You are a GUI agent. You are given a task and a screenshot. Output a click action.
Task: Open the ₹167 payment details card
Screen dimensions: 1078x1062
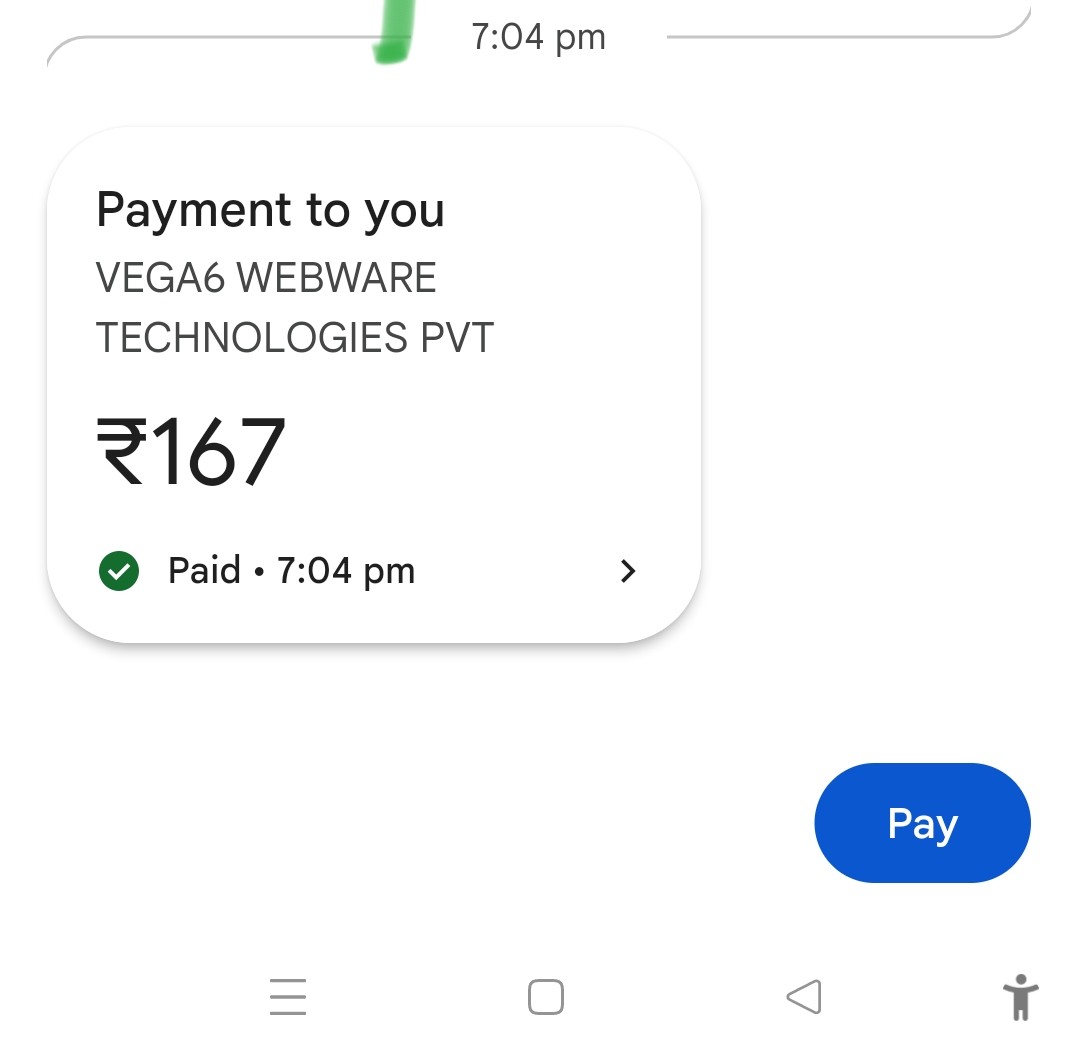(x=373, y=385)
